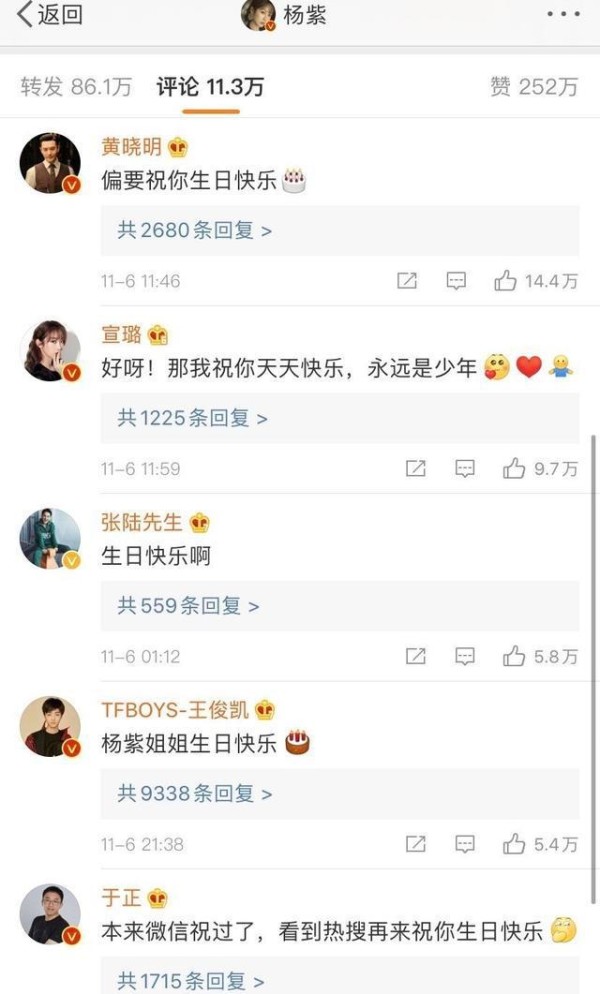Open 于正's profile avatar

click(x=51, y=914)
